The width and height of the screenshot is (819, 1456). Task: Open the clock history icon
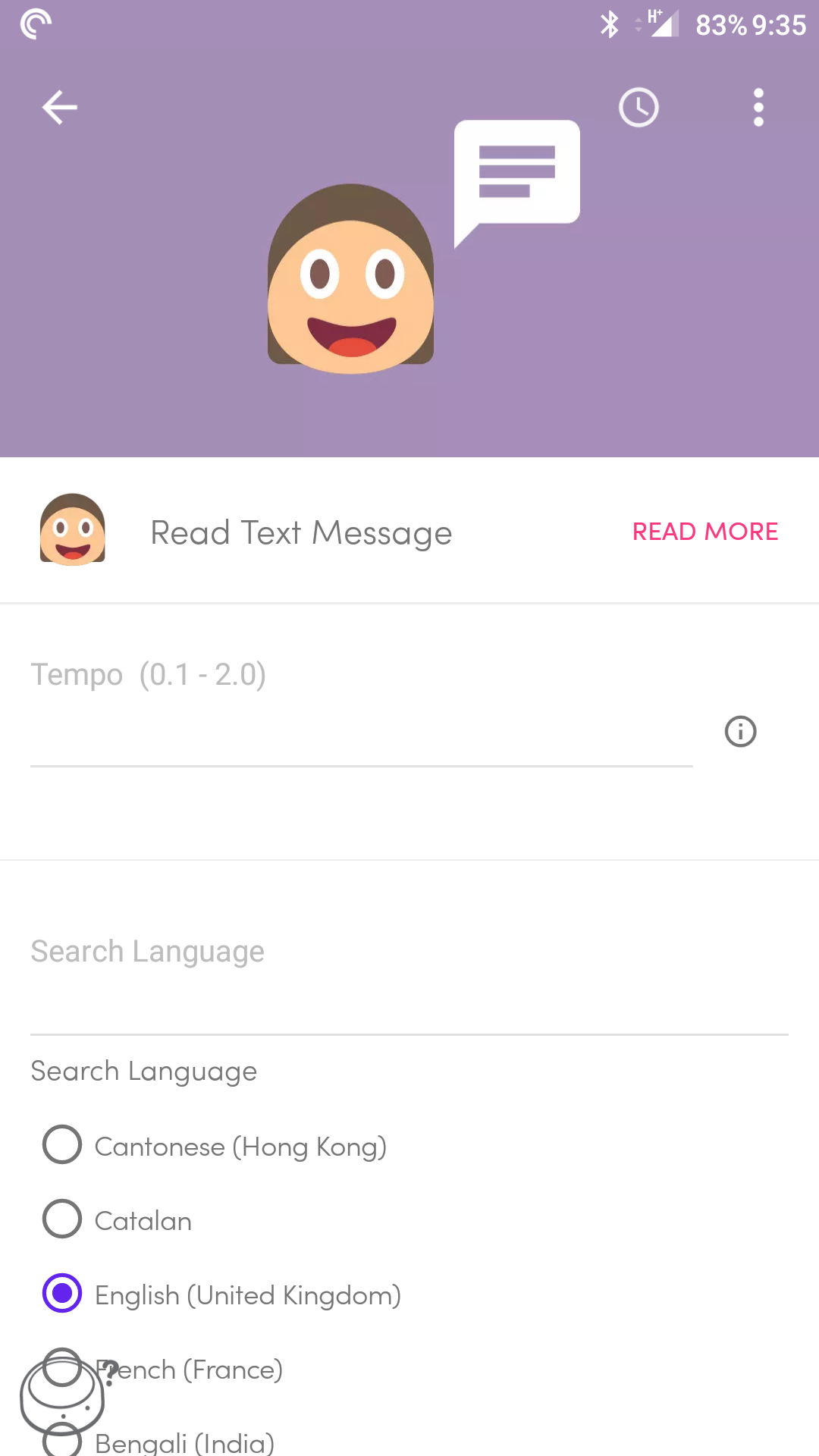click(639, 107)
